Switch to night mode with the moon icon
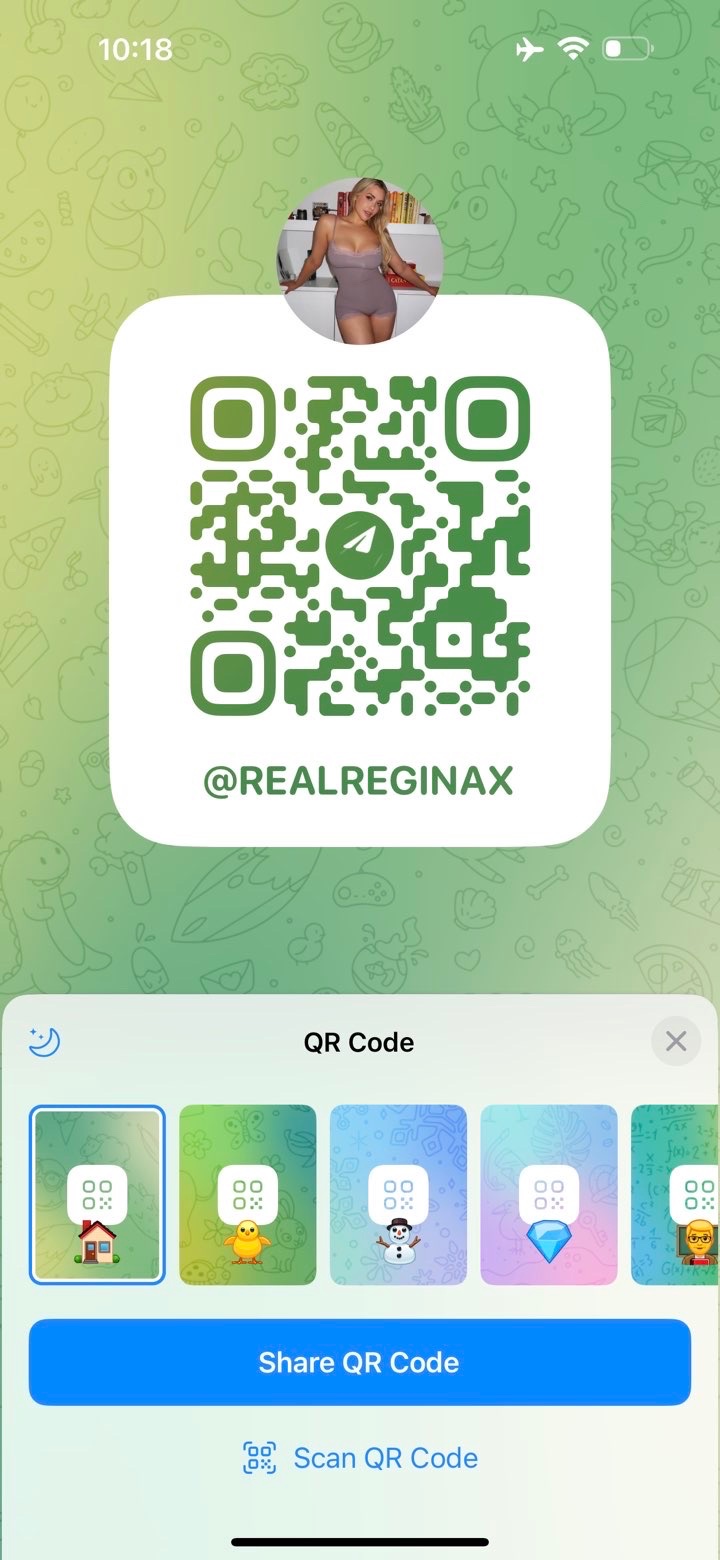 click(x=45, y=1041)
